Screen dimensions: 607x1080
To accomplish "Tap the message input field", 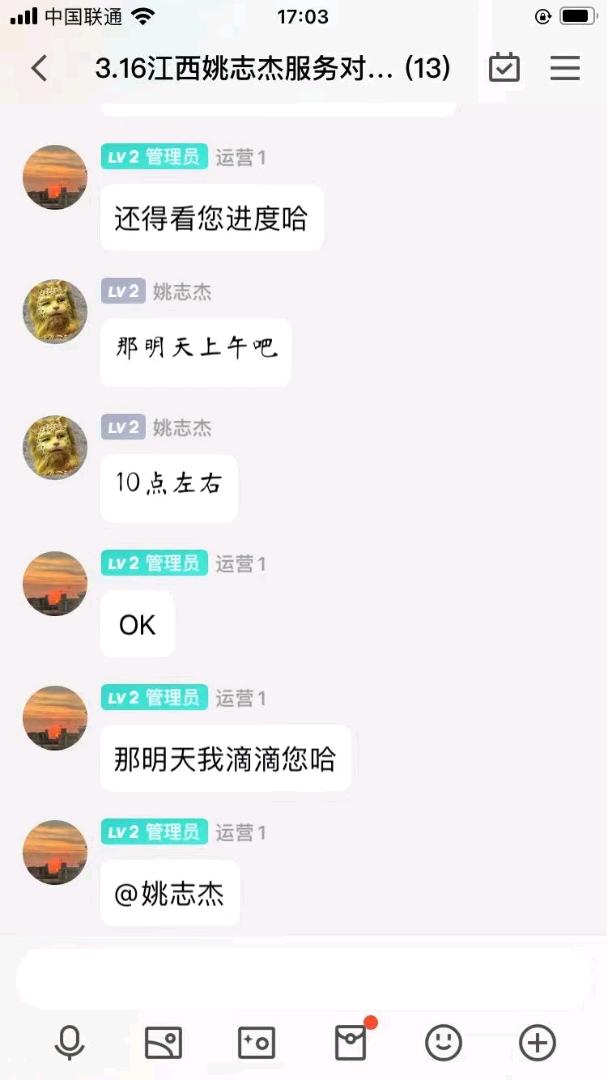I will 305,979.
